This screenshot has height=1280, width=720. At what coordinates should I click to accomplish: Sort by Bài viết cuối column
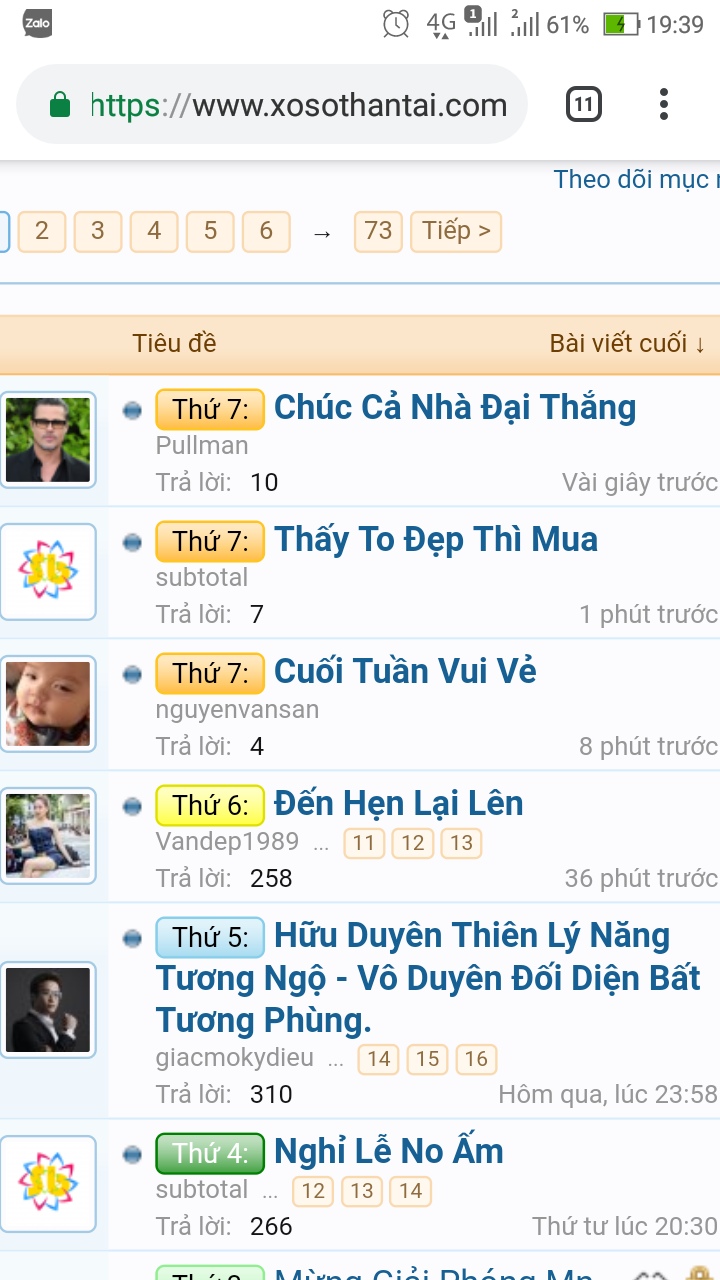(627, 343)
